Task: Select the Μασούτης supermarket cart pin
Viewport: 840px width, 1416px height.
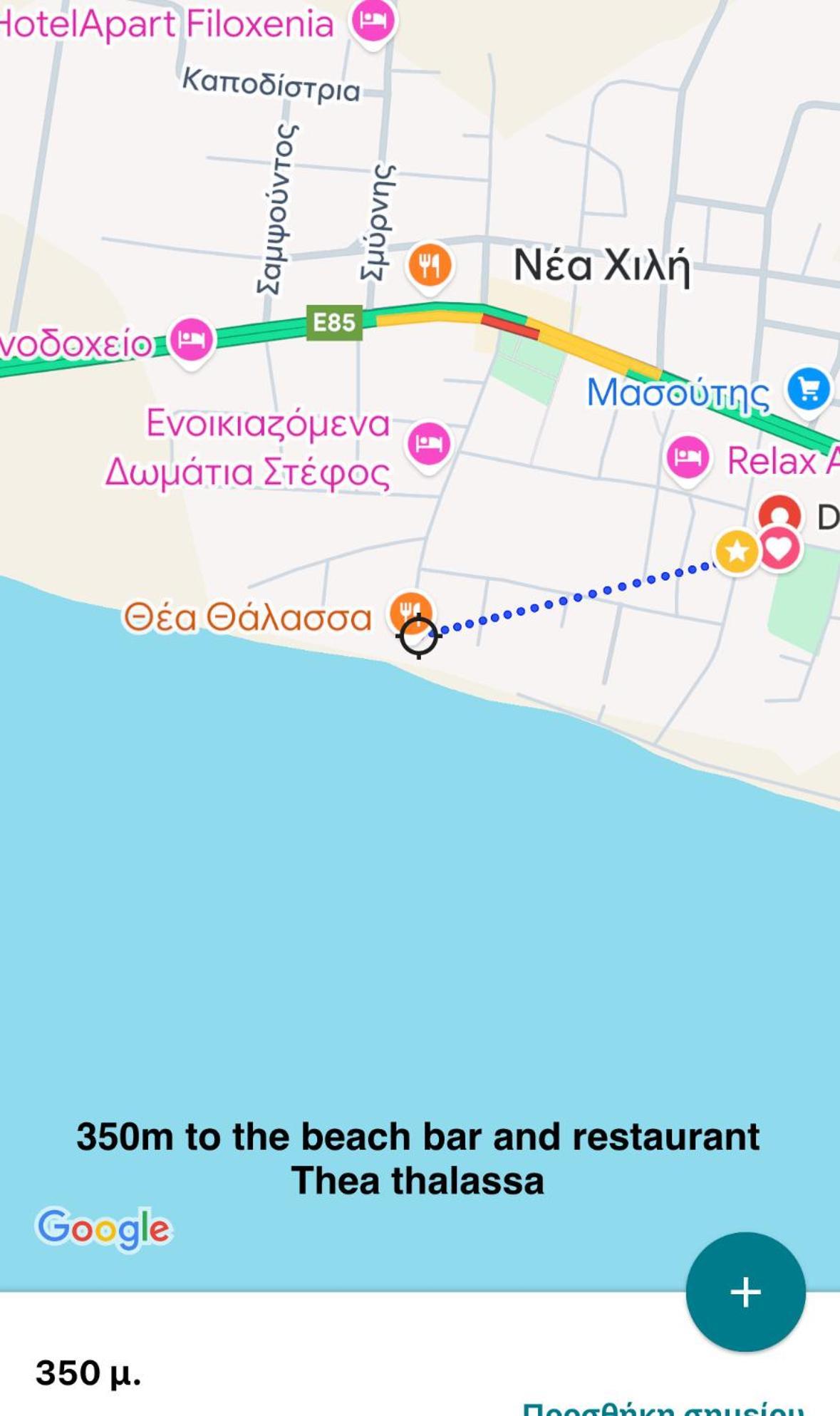Action: coord(809,389)
